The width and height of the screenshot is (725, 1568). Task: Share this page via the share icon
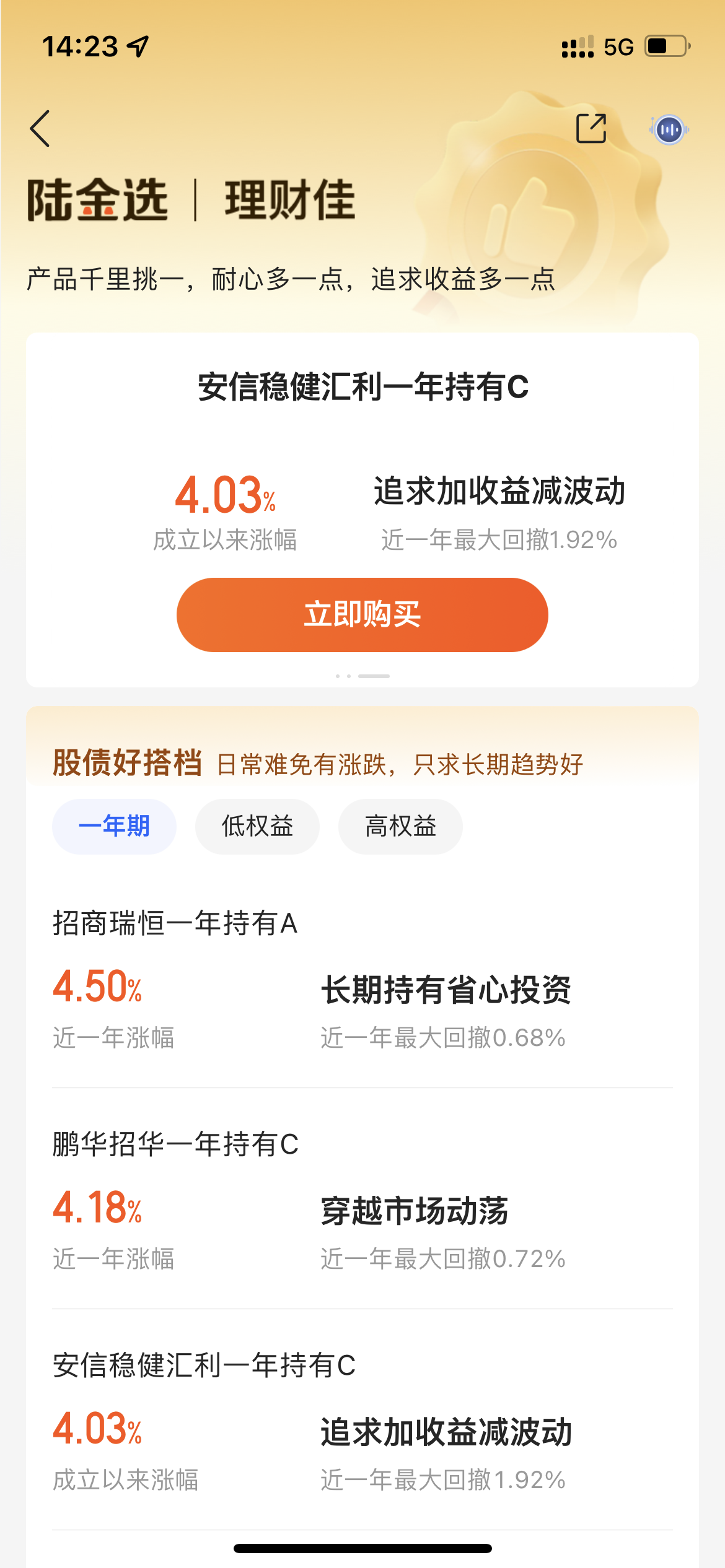(591, 129)
